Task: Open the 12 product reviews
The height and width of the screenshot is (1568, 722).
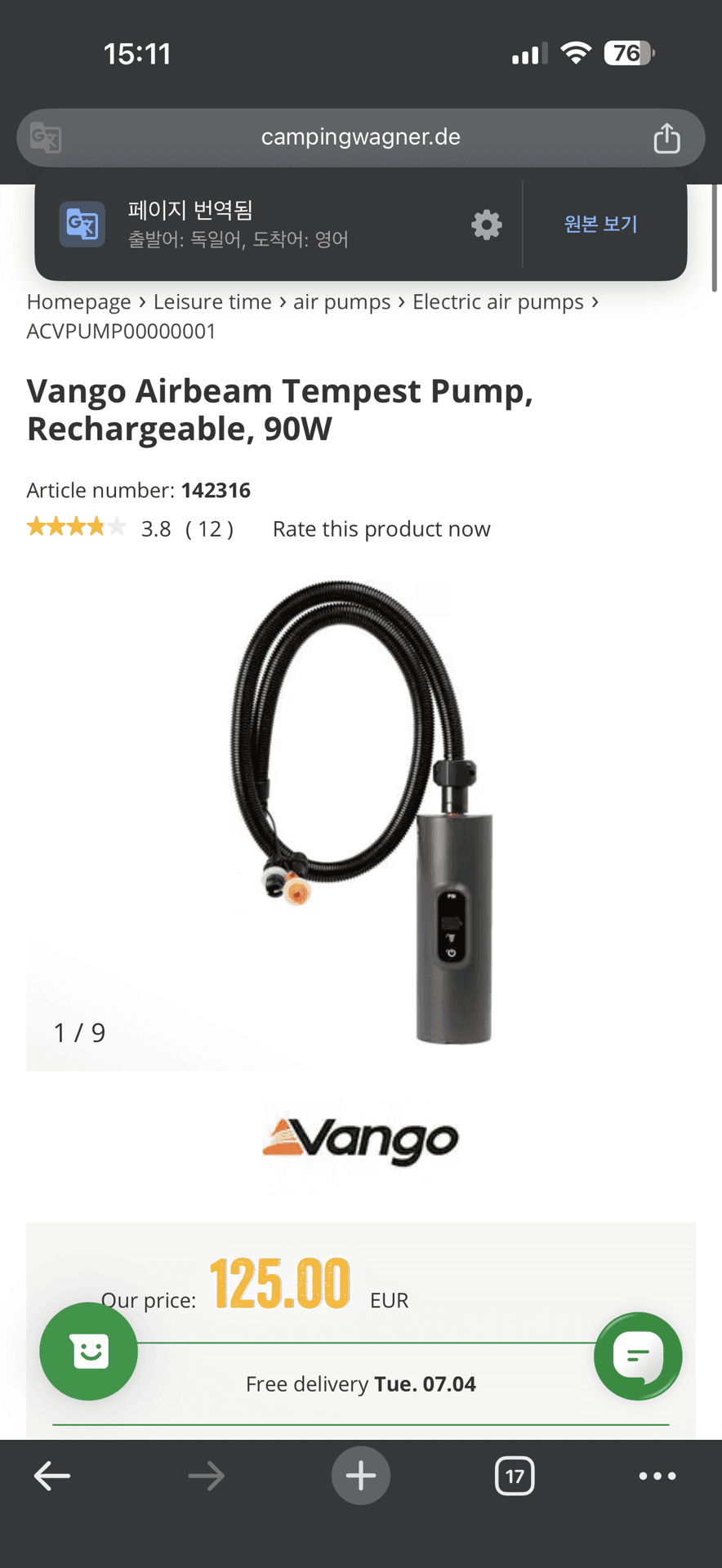Action: point(209,529)
